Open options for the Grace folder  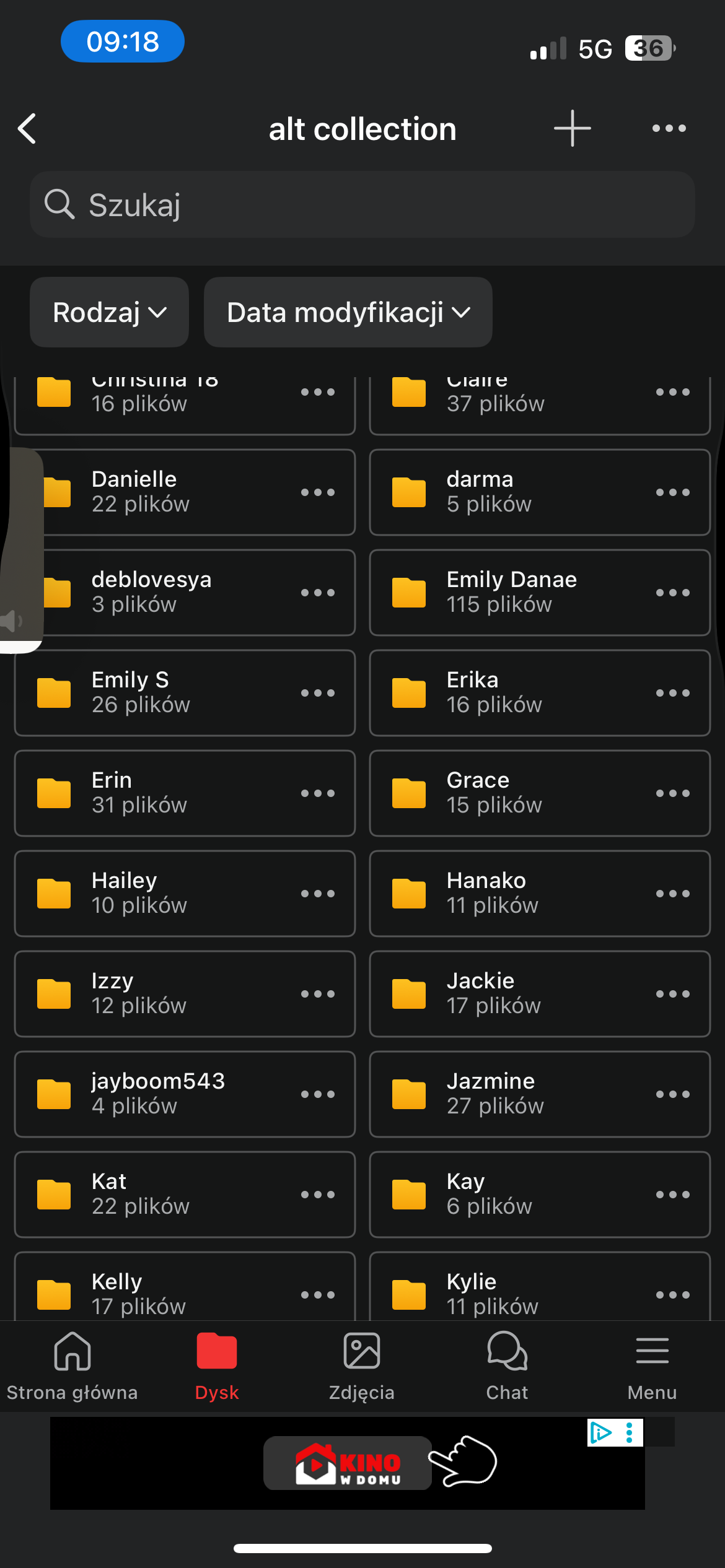click(x=672, y=793)
